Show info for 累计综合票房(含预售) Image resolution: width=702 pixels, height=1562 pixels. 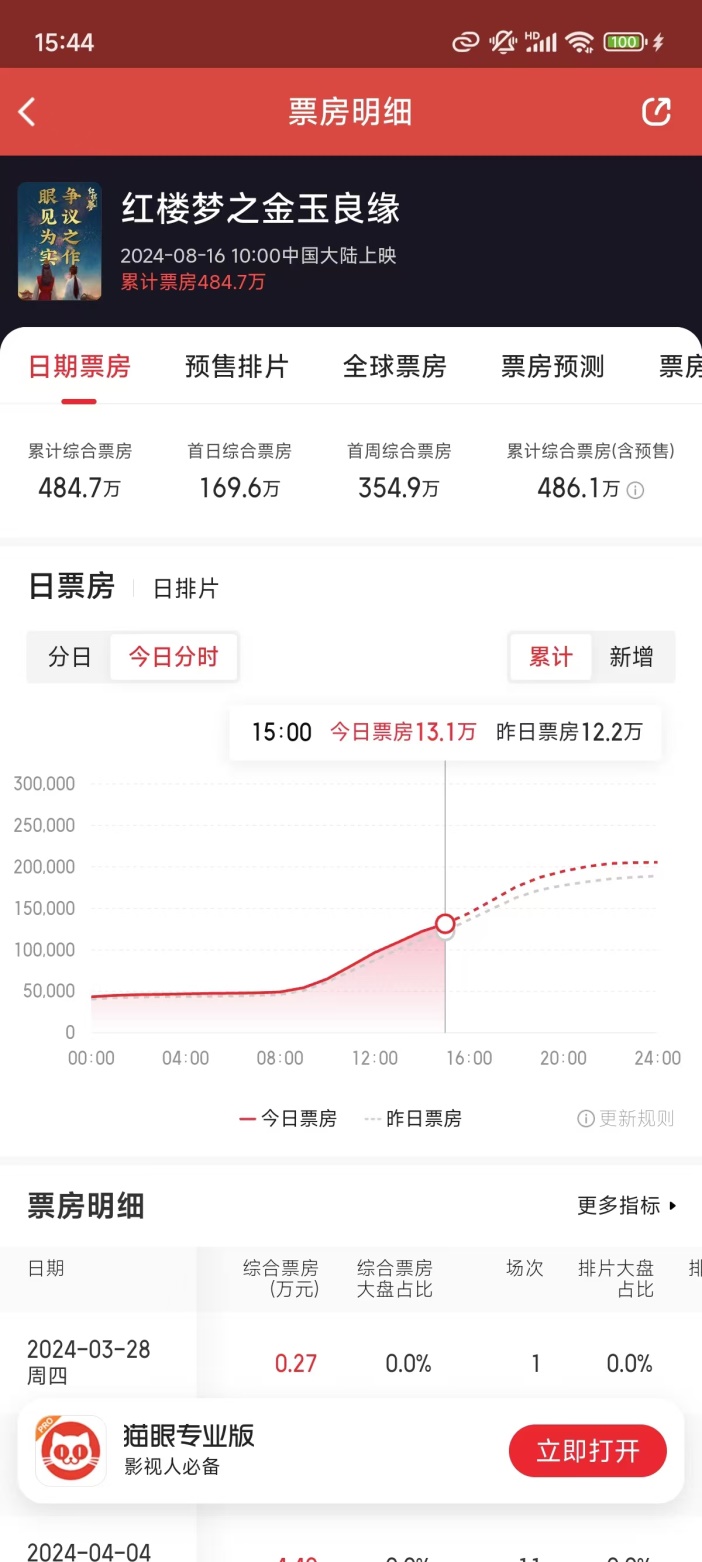(635, 490)
